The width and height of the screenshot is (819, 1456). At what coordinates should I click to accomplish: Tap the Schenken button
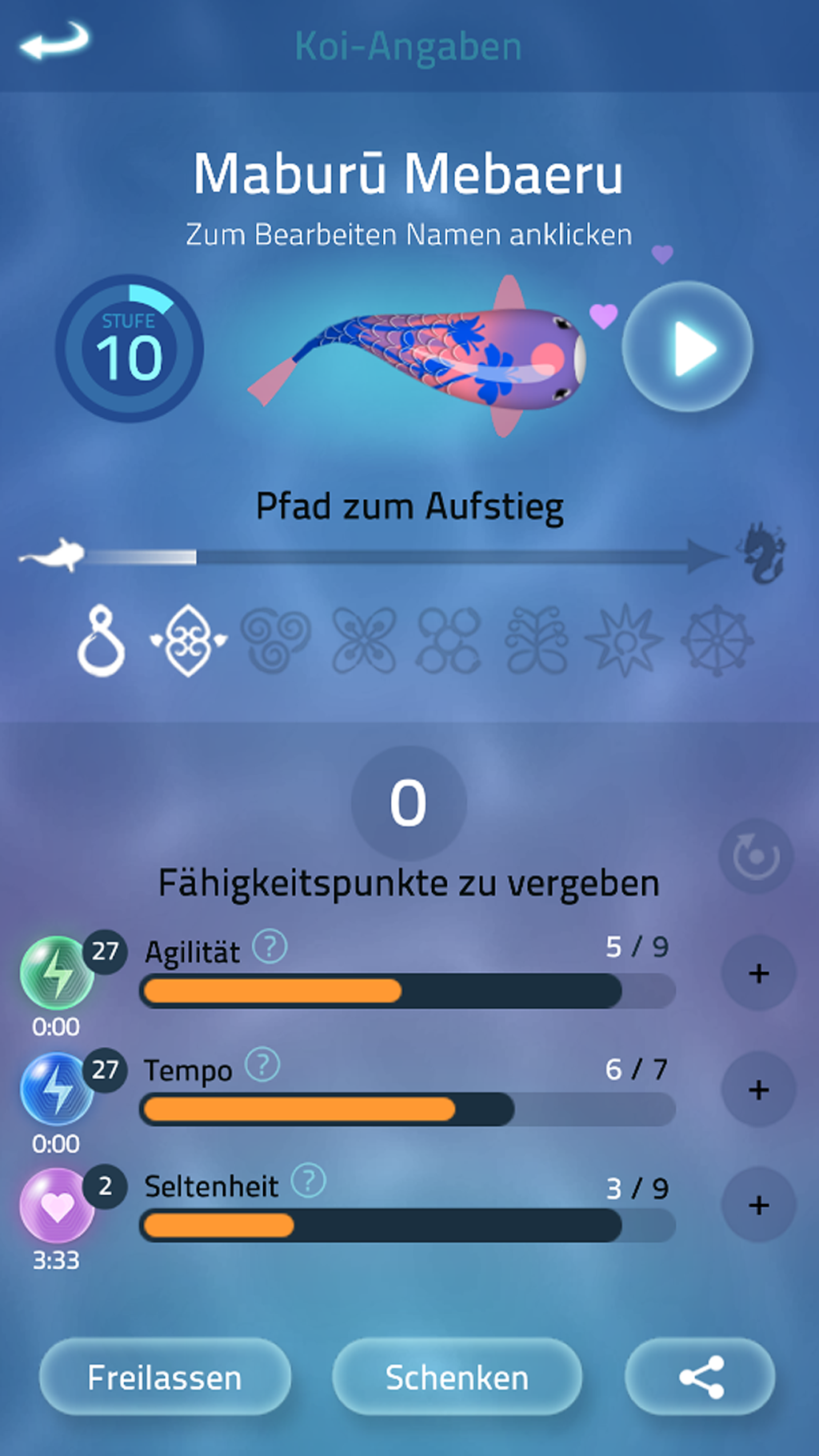coord(457,1377)
